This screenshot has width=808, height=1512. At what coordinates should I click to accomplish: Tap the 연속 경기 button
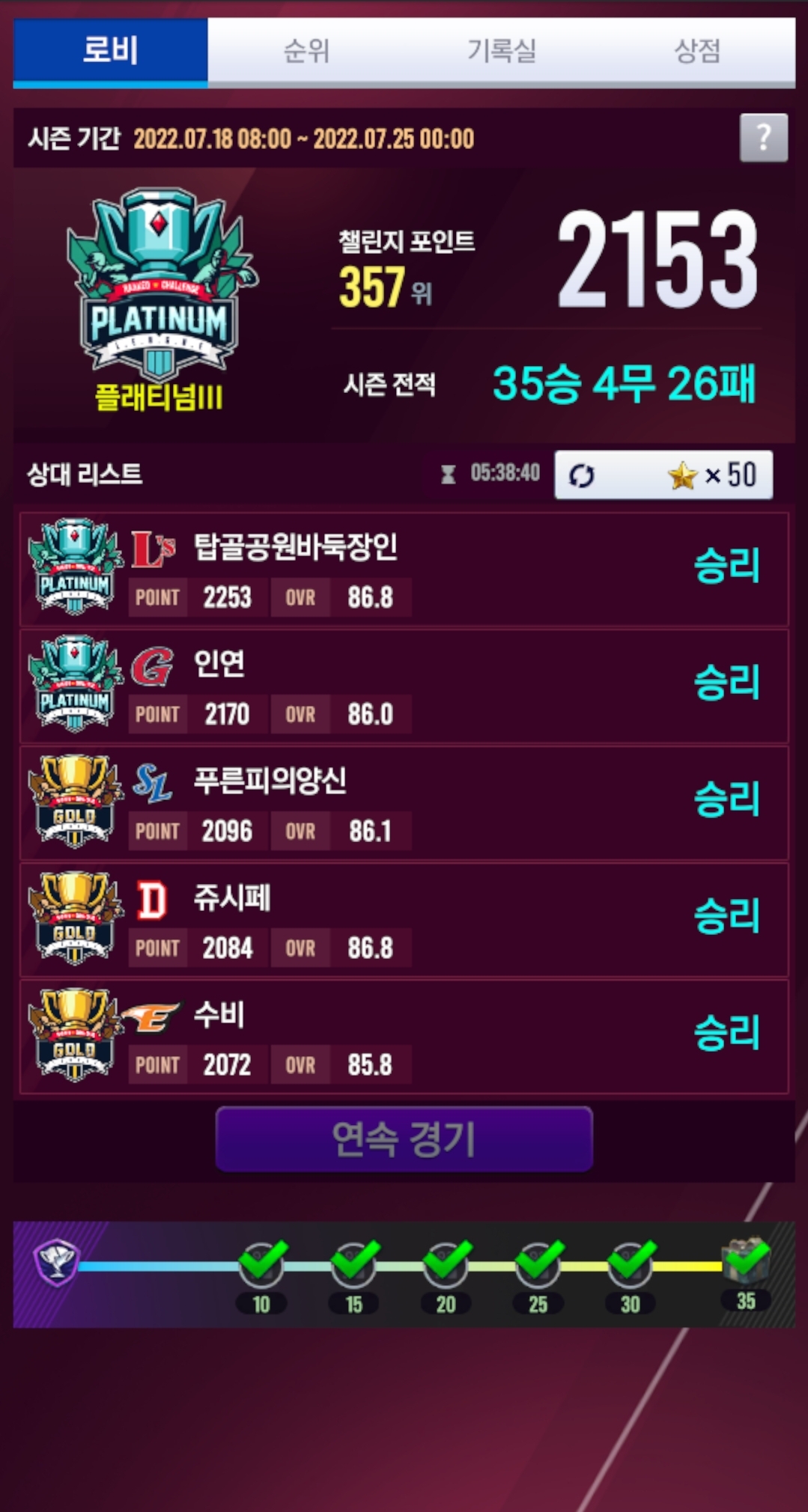404,1138
